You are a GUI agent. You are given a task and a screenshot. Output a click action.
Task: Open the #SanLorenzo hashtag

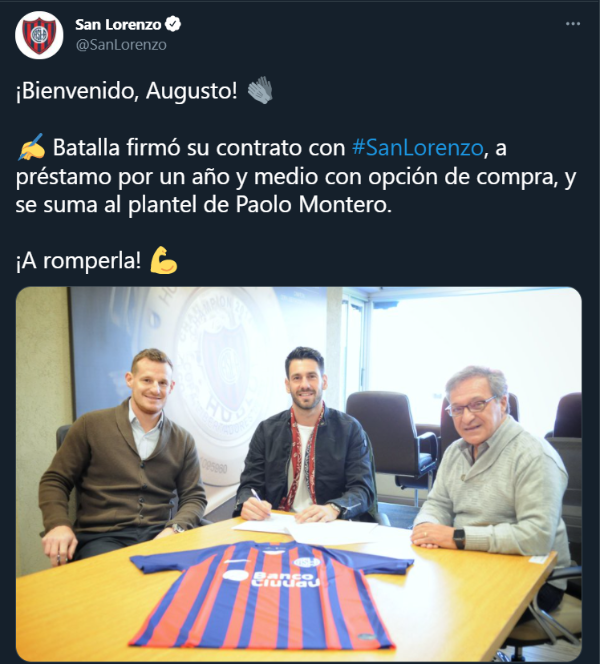tap(418, 148)
